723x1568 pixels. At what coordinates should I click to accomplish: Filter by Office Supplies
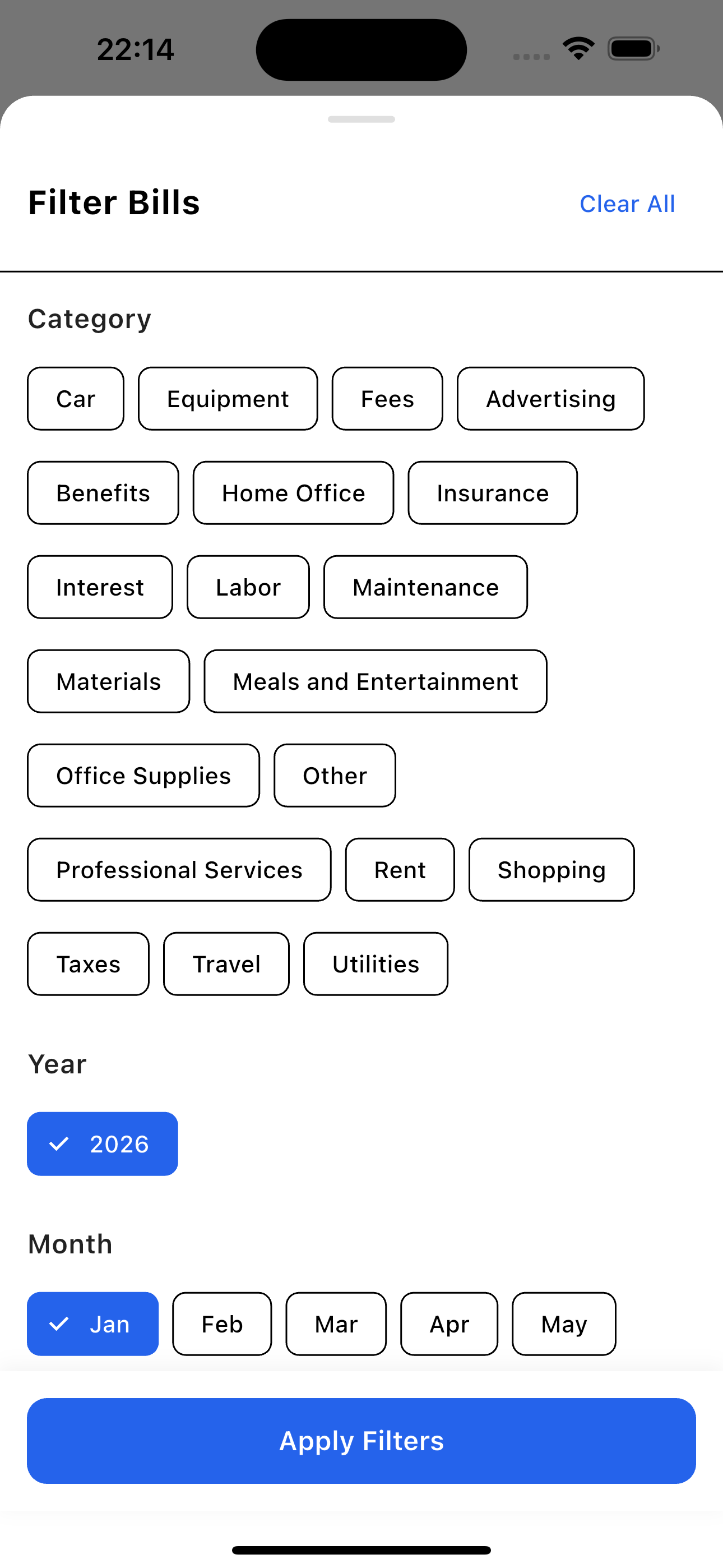coord(143,776)
